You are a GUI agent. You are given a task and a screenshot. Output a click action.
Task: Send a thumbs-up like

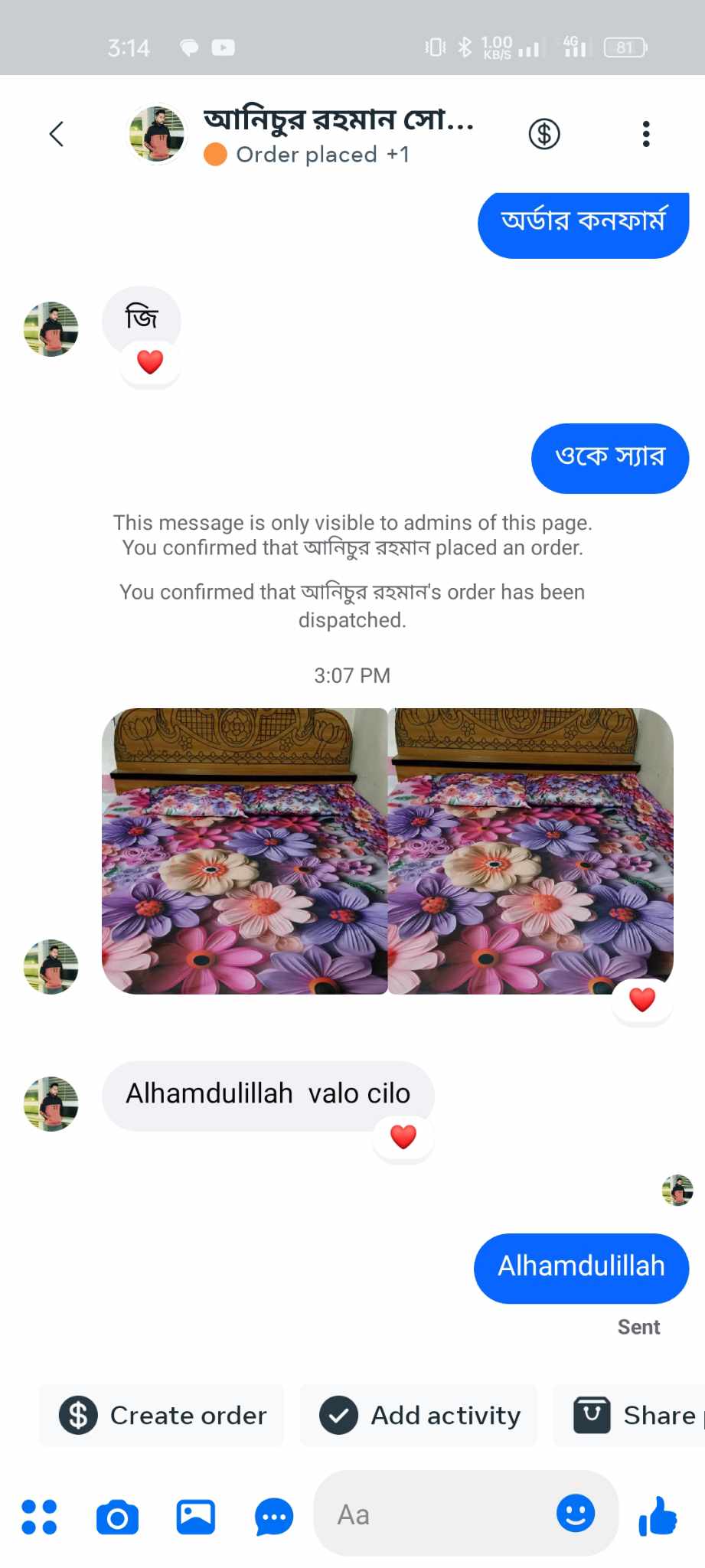658,1517
